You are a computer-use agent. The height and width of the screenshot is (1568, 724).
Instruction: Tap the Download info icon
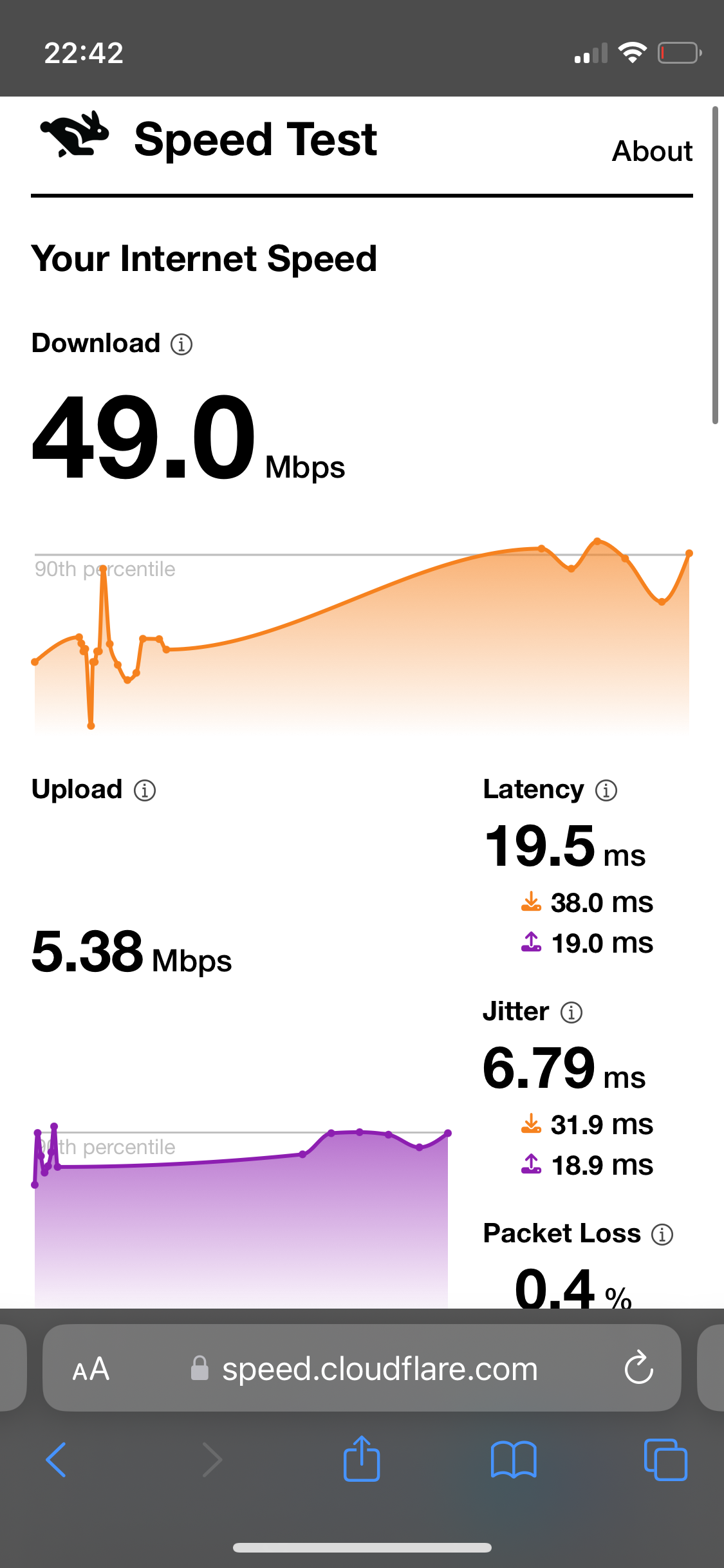(181, 344)
